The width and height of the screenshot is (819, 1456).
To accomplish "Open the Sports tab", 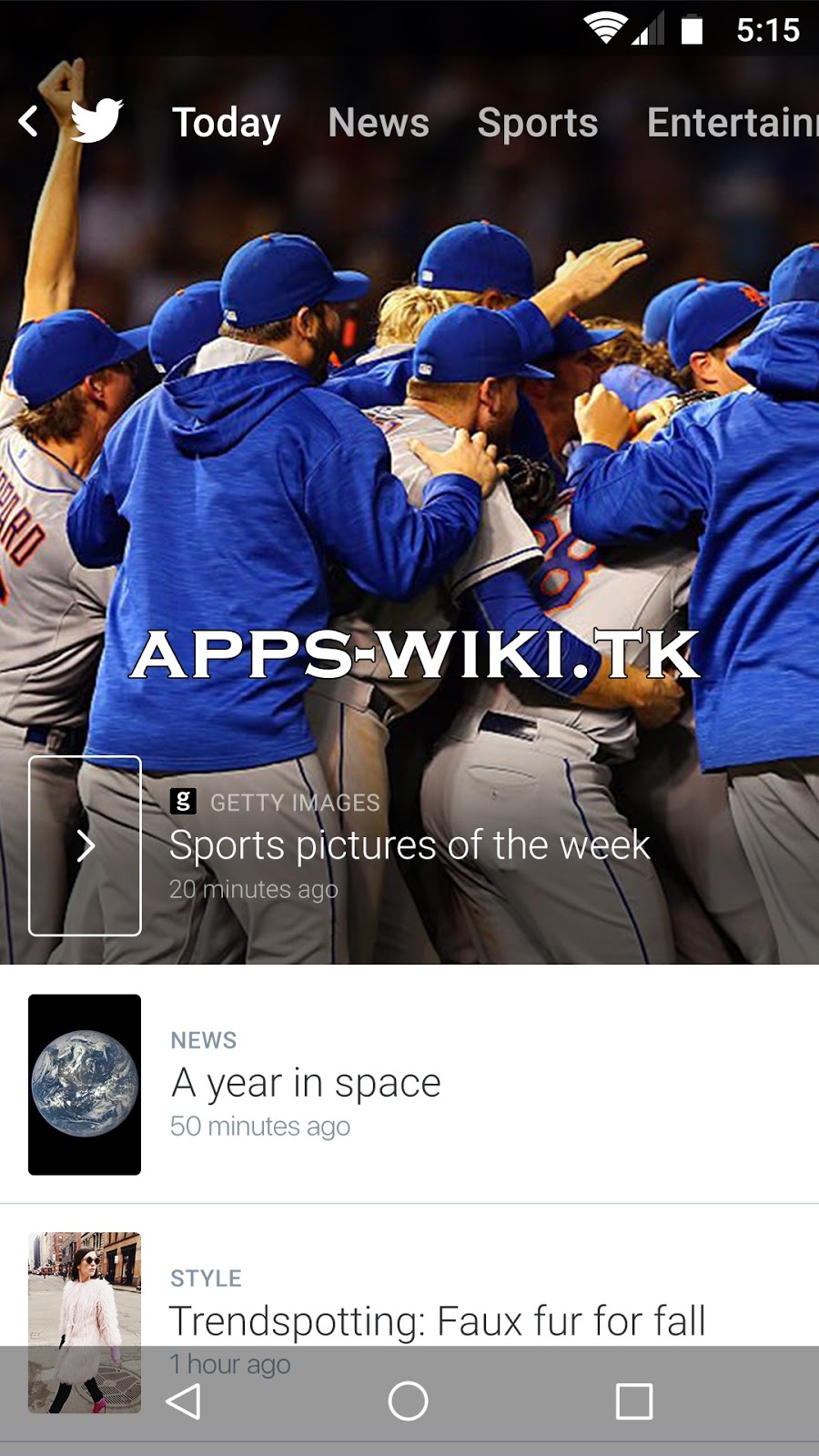I will pos(538,123).
